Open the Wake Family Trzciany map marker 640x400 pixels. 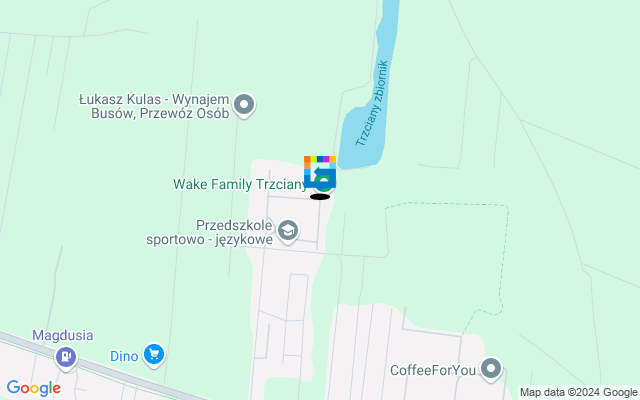click(320, 173)
